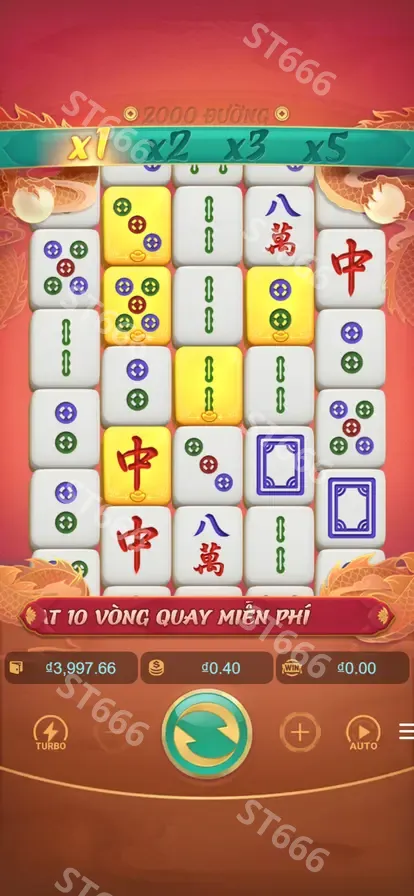
Task: Tap the green spin button
Action: (x=206, y=733)
